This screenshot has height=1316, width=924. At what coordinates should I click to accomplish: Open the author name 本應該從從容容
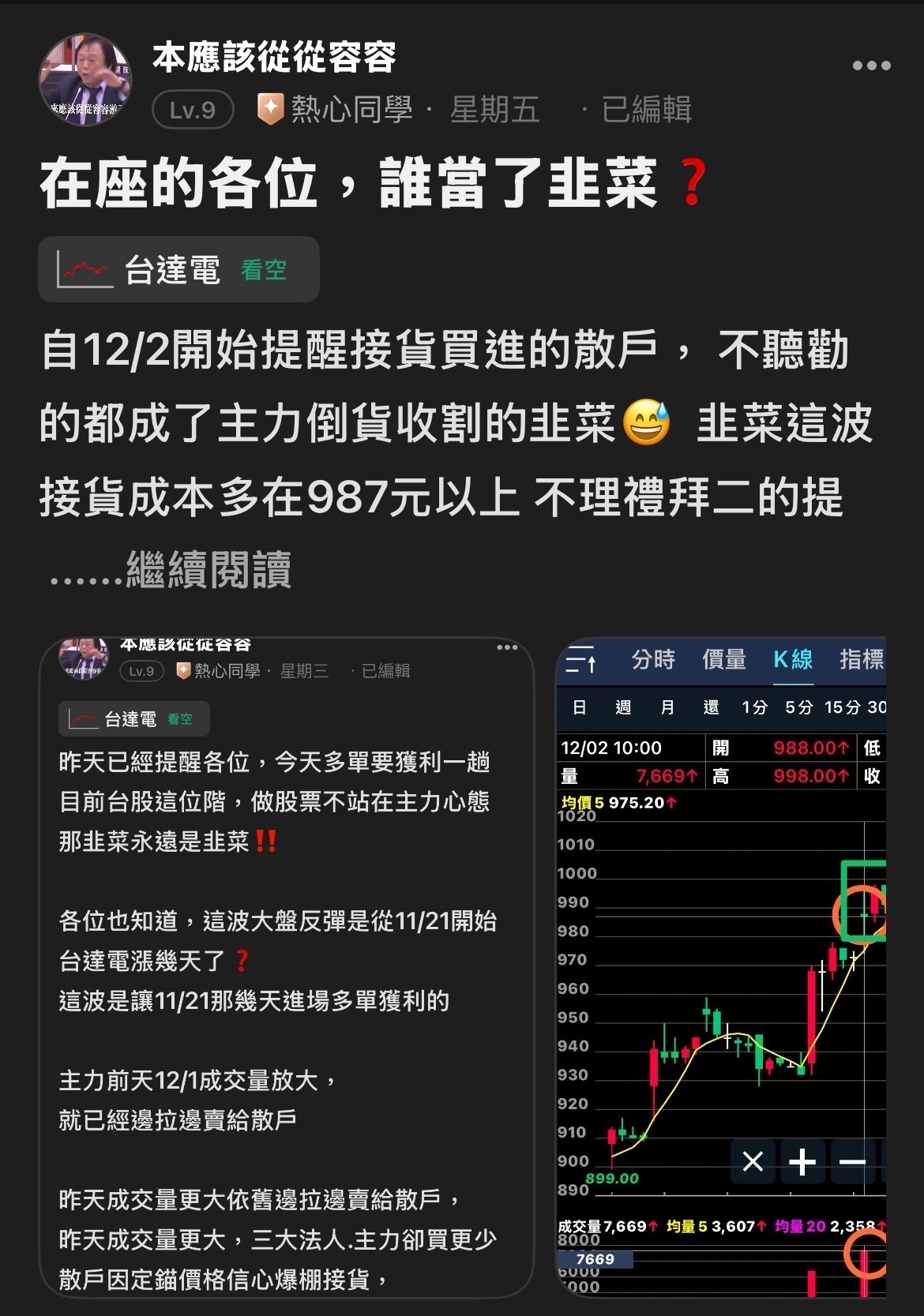274,57
